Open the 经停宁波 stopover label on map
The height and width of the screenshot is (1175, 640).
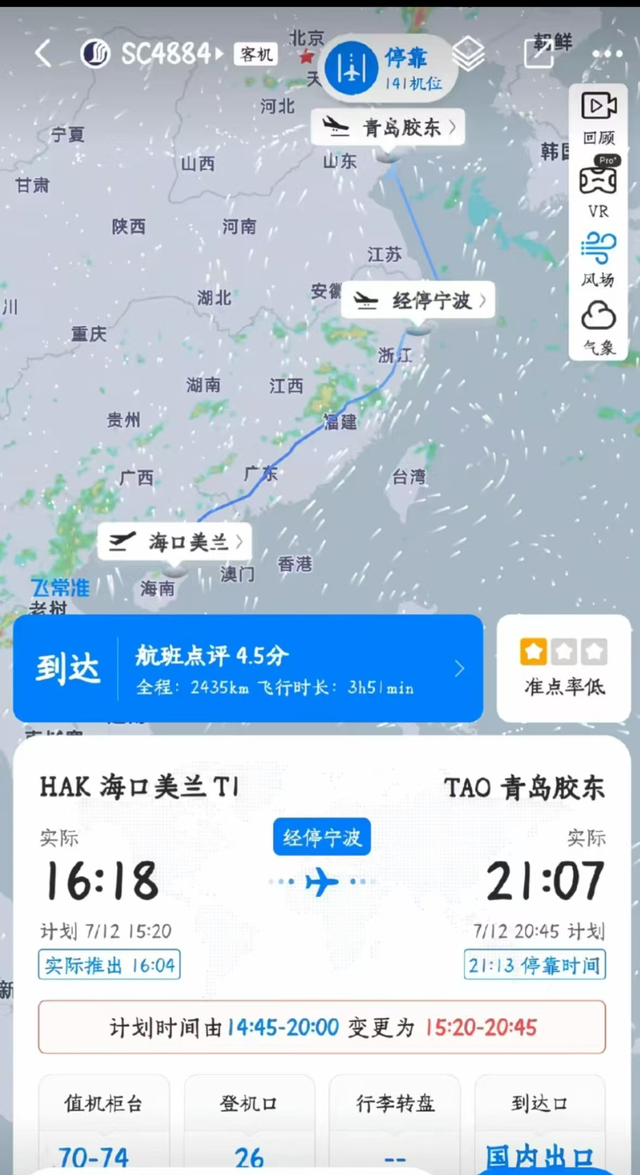click(x=419, y=300)
